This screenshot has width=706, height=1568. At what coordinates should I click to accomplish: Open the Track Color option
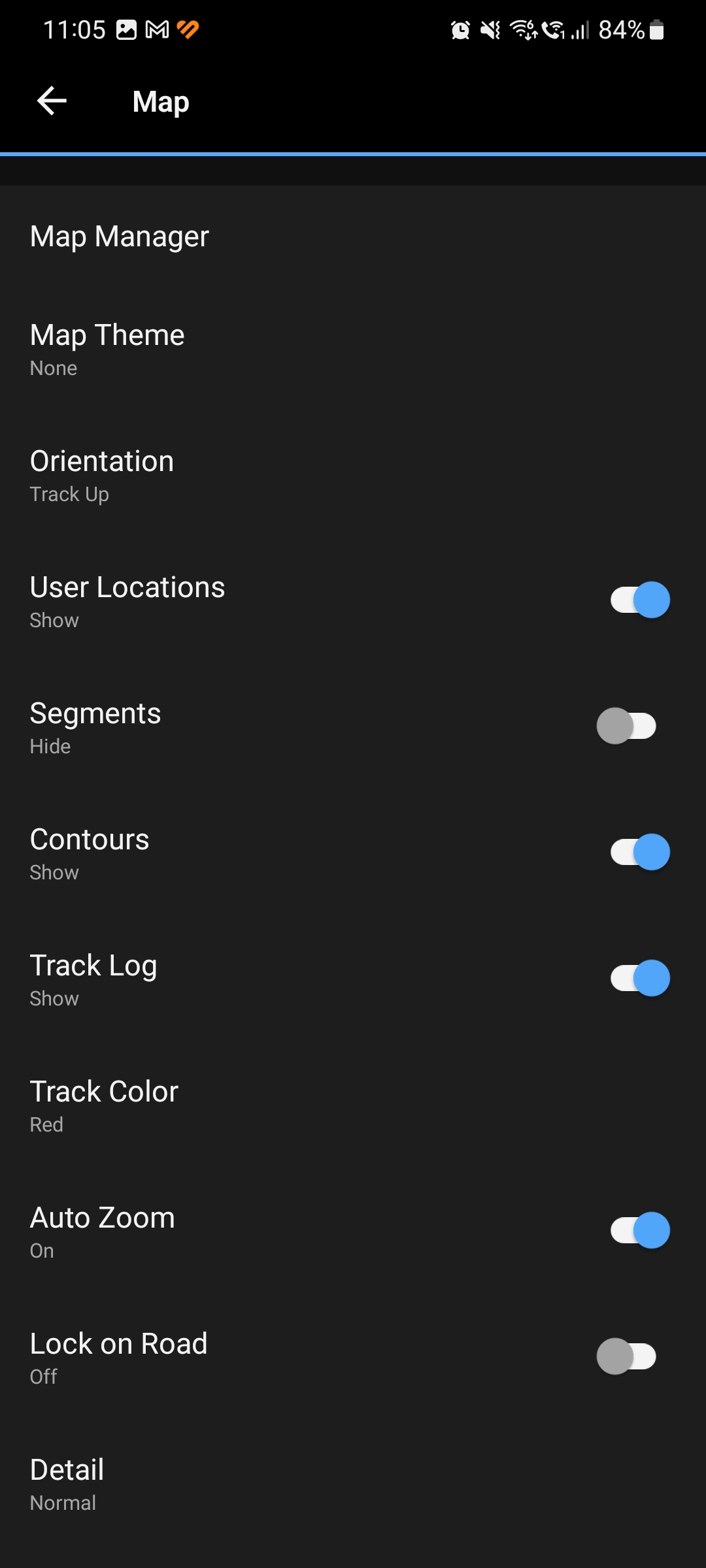coord(353,1106)
